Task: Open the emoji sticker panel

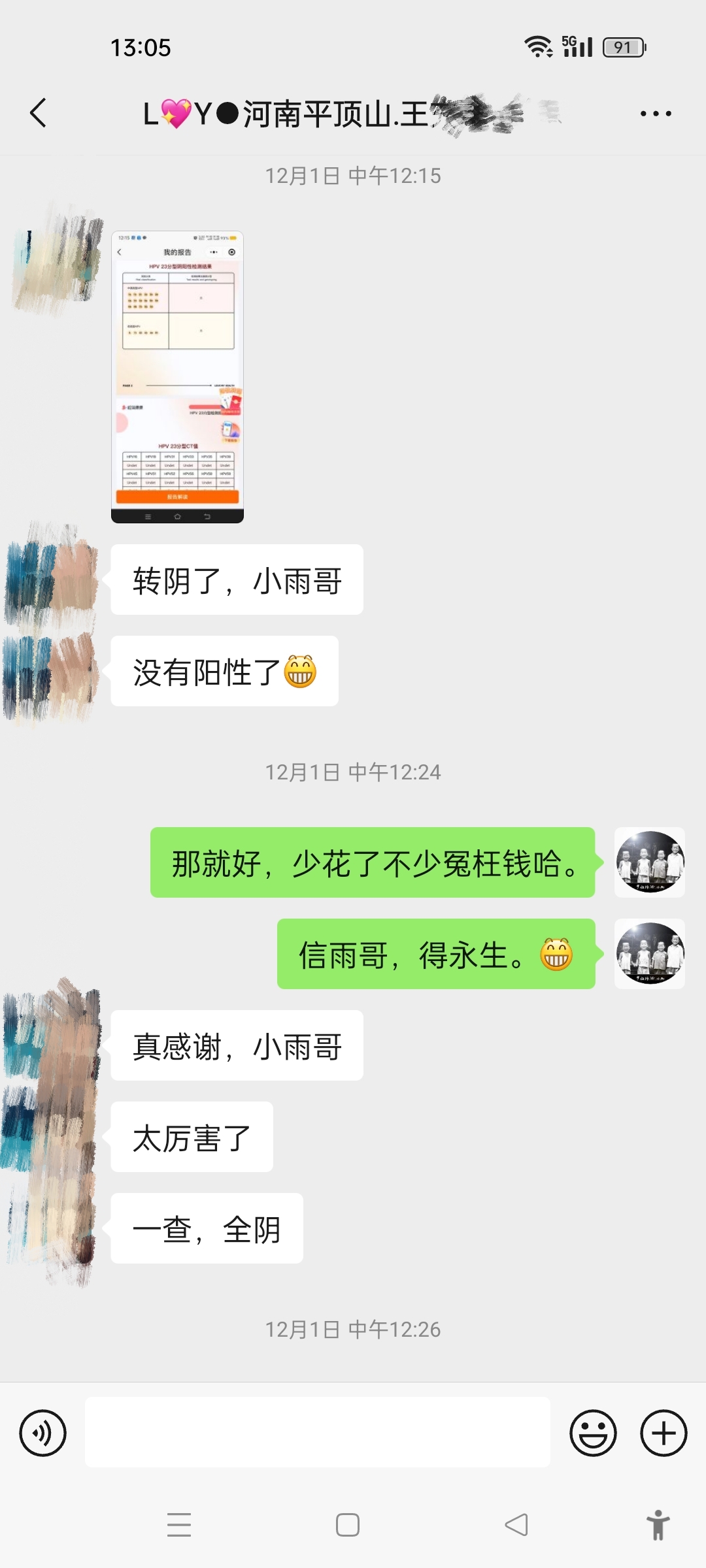Action: pos(593,1433)
